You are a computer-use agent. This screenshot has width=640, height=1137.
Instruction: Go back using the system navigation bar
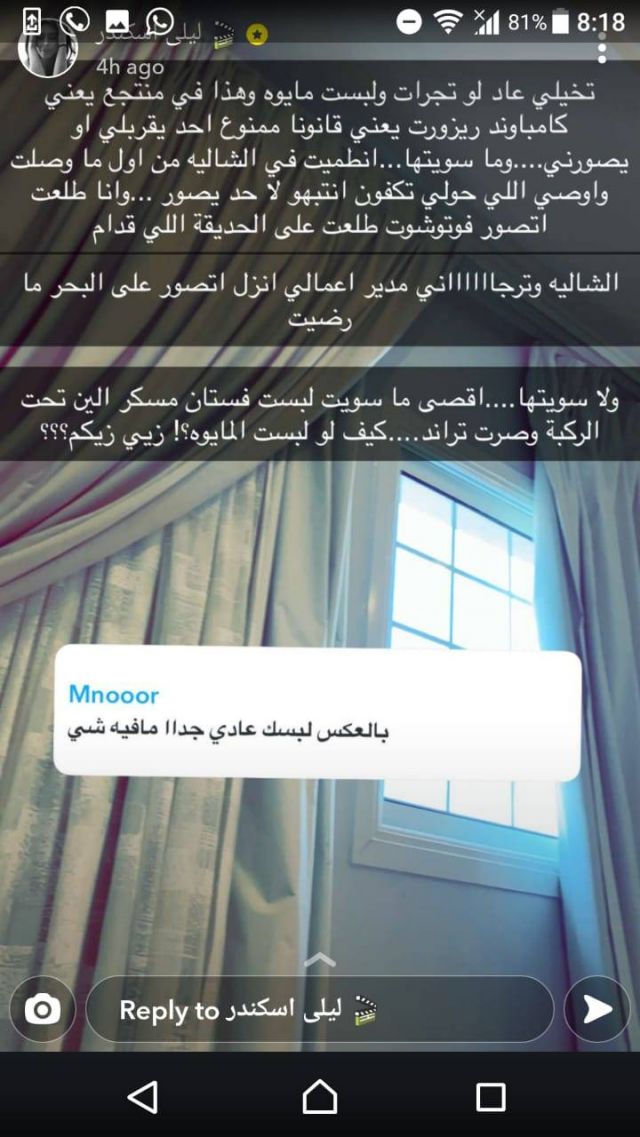tap(143, 1097)
